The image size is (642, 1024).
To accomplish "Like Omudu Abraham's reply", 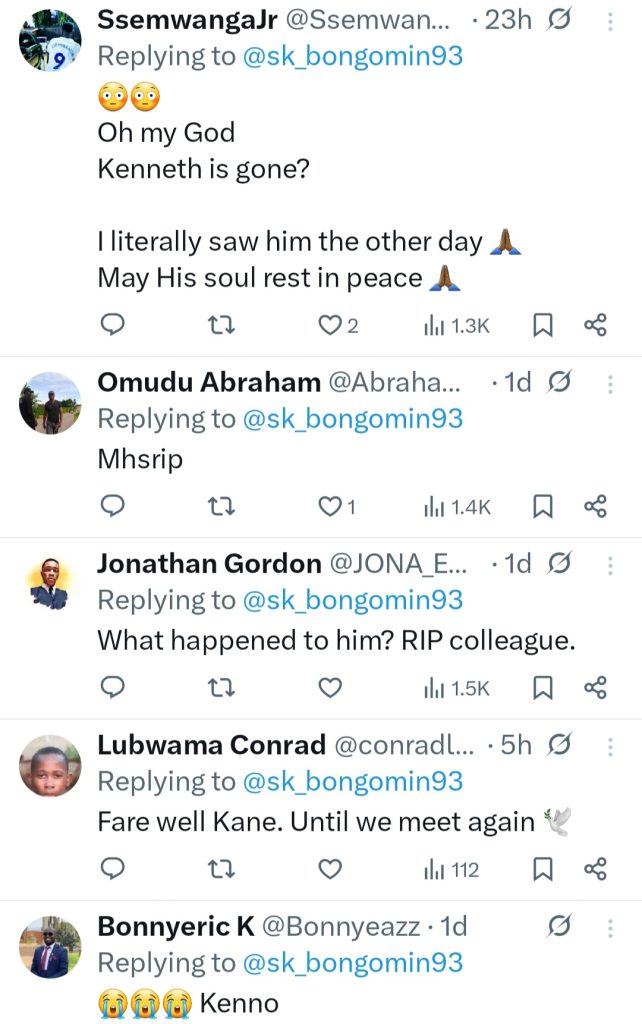I will tap(330, 507).
